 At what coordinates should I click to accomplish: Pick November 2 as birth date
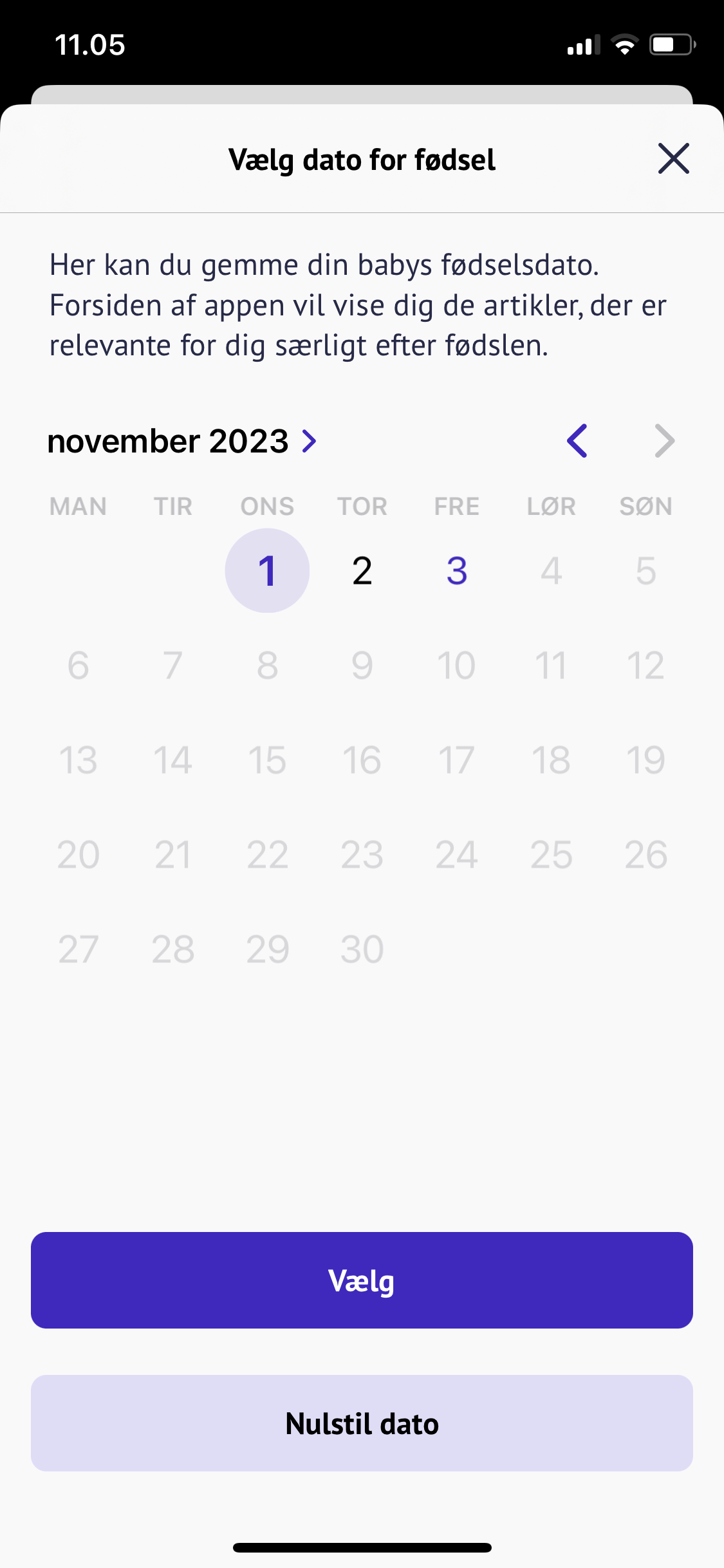click(x=362, y=571)
